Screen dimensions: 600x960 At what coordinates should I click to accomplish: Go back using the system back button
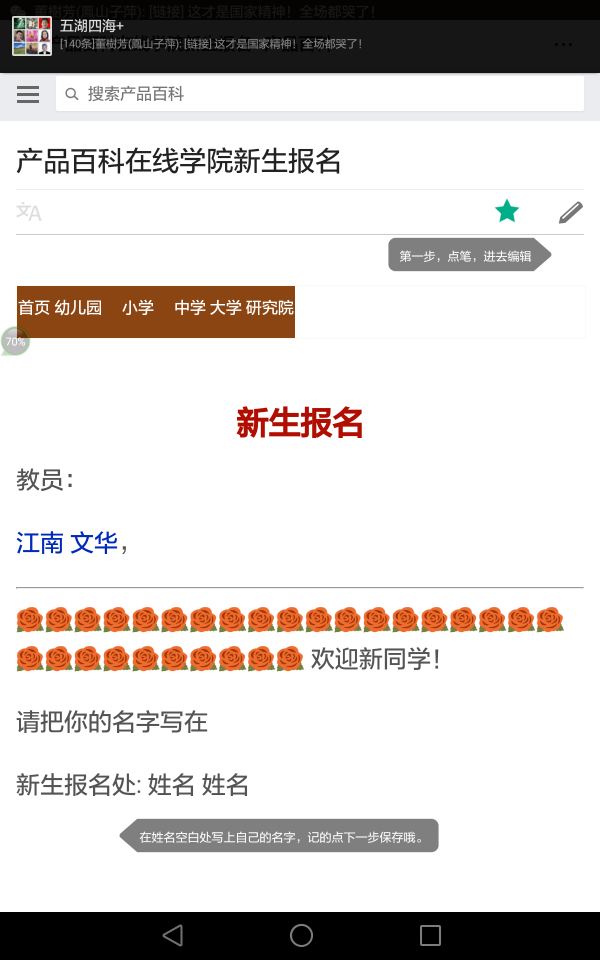(173, 935)
